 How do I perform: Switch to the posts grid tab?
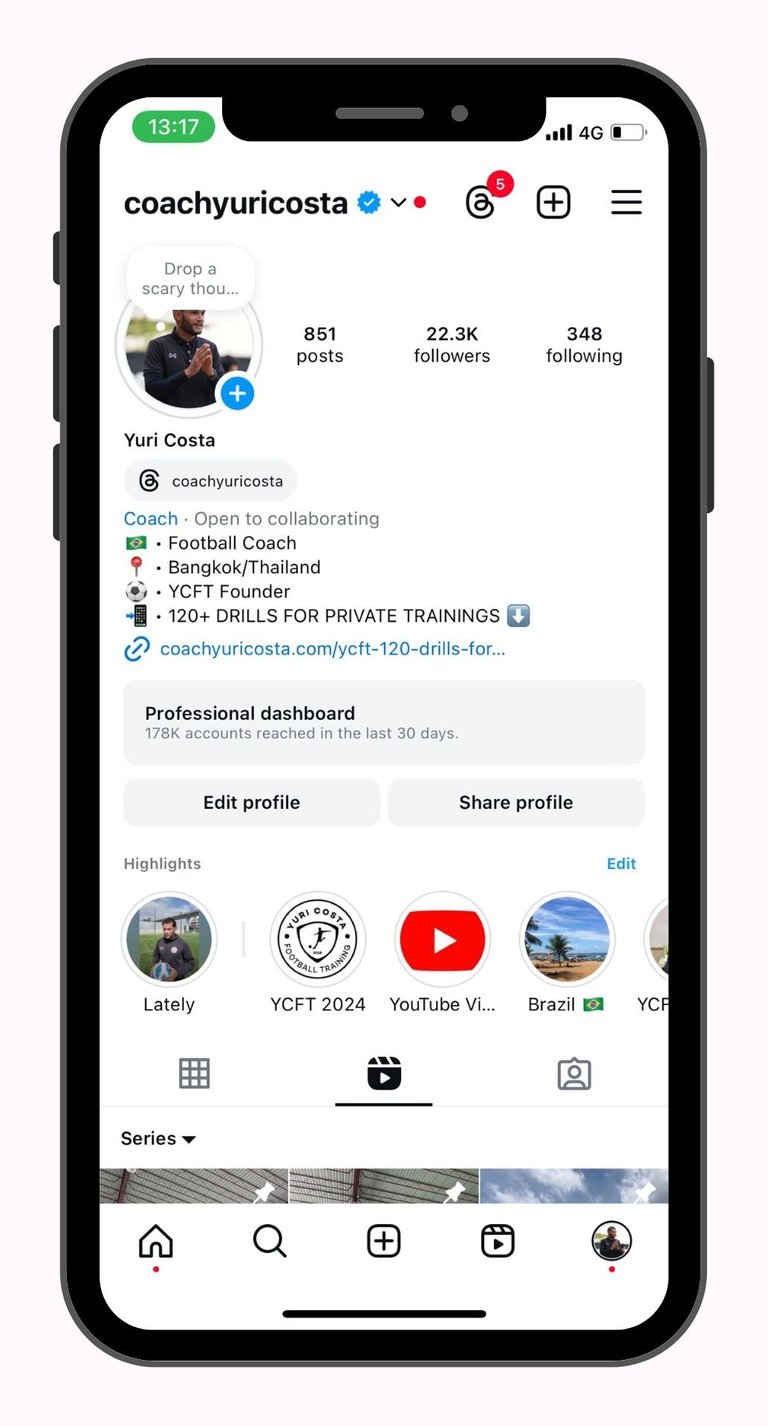pyautogui.click(x=194, y=1074)
